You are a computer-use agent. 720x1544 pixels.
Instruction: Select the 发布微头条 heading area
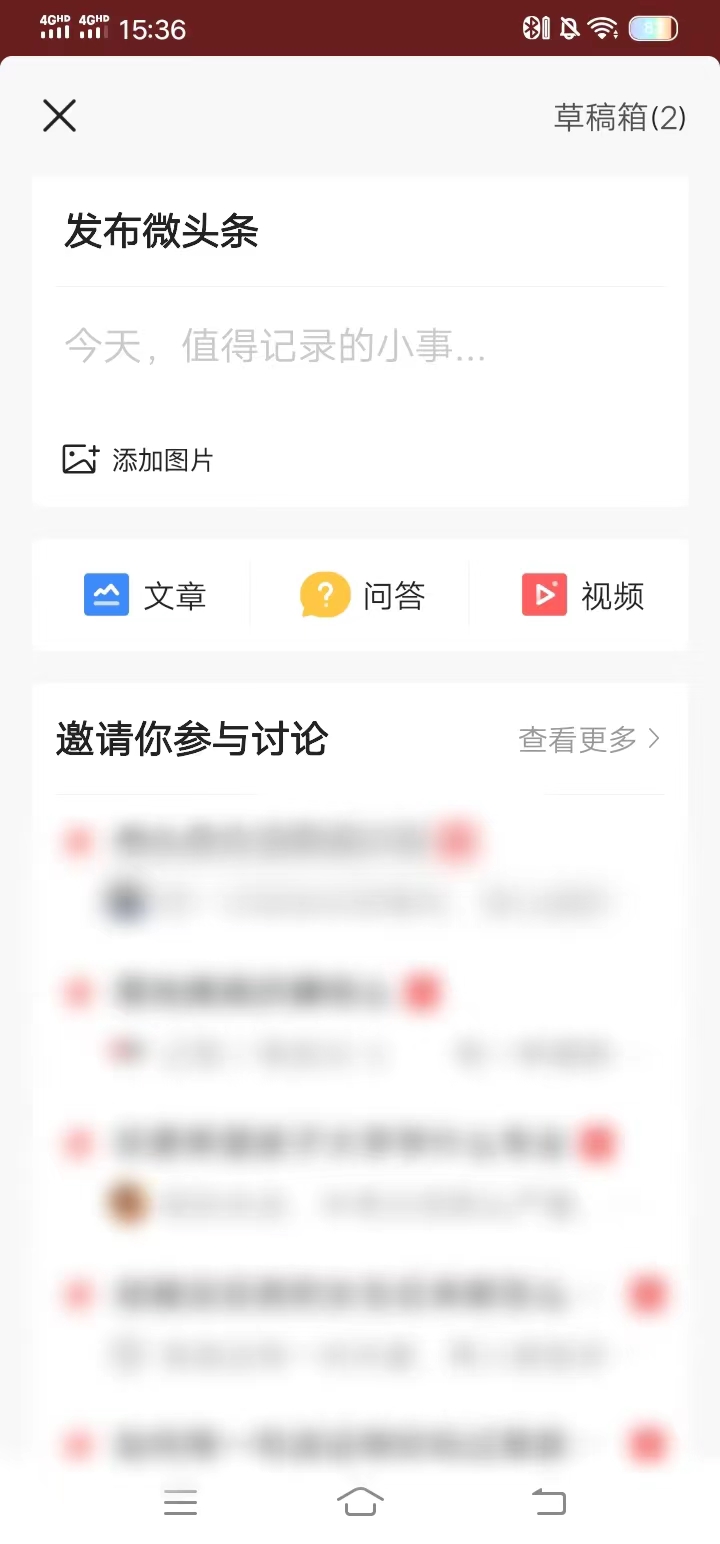pyautogui.click(x=161, y=231)
